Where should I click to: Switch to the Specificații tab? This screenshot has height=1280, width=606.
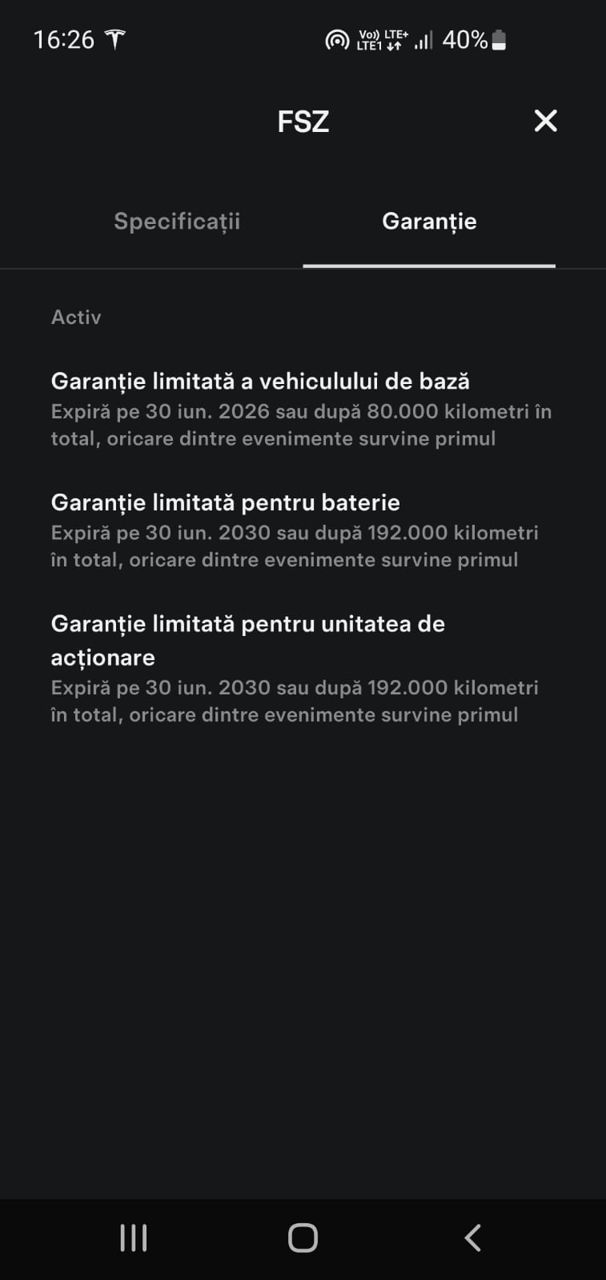pos(177,221)
